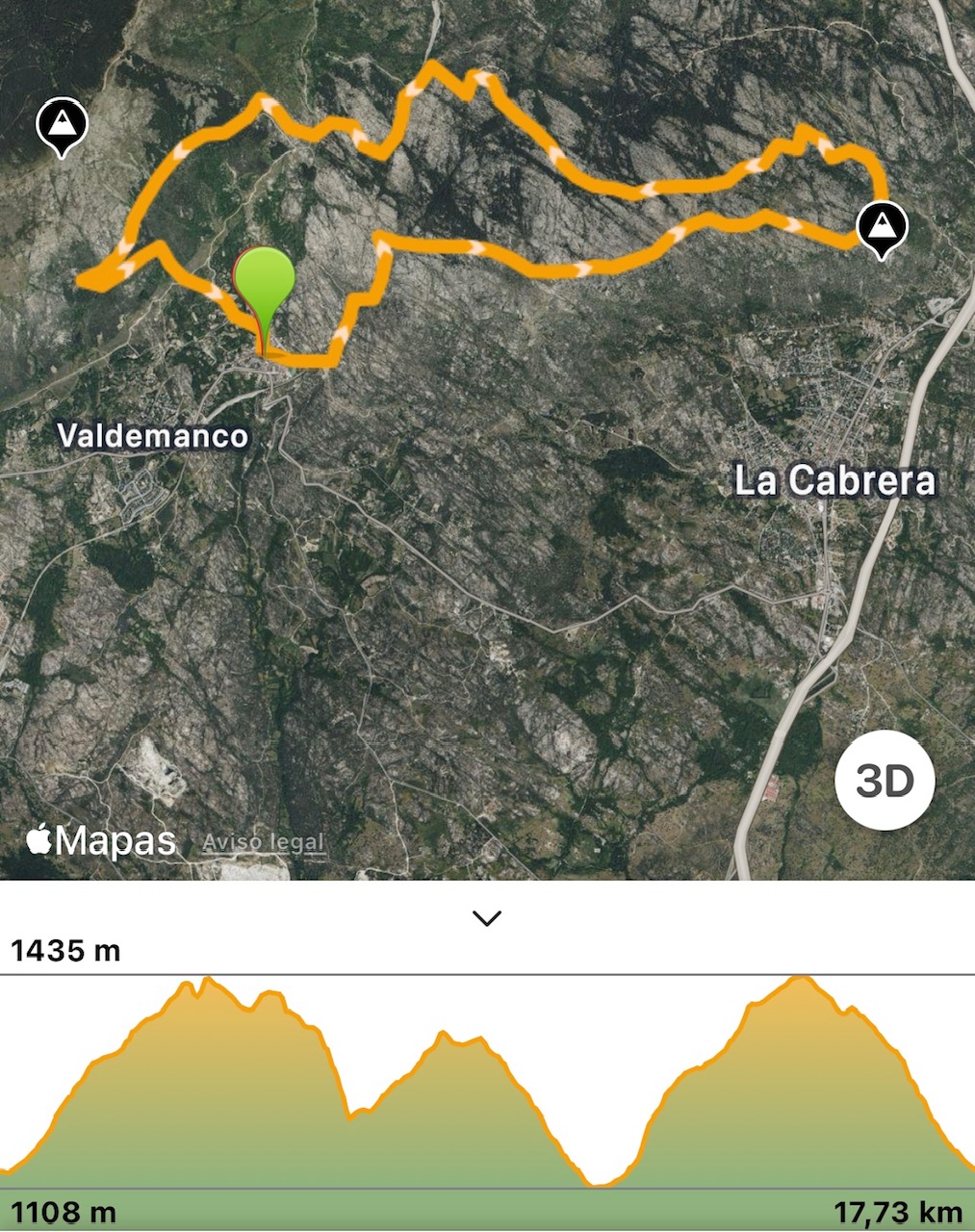Select the peak marker near La Cabrera
Viewport: 975px width, 1232px height.
click(x=882, y=227)
